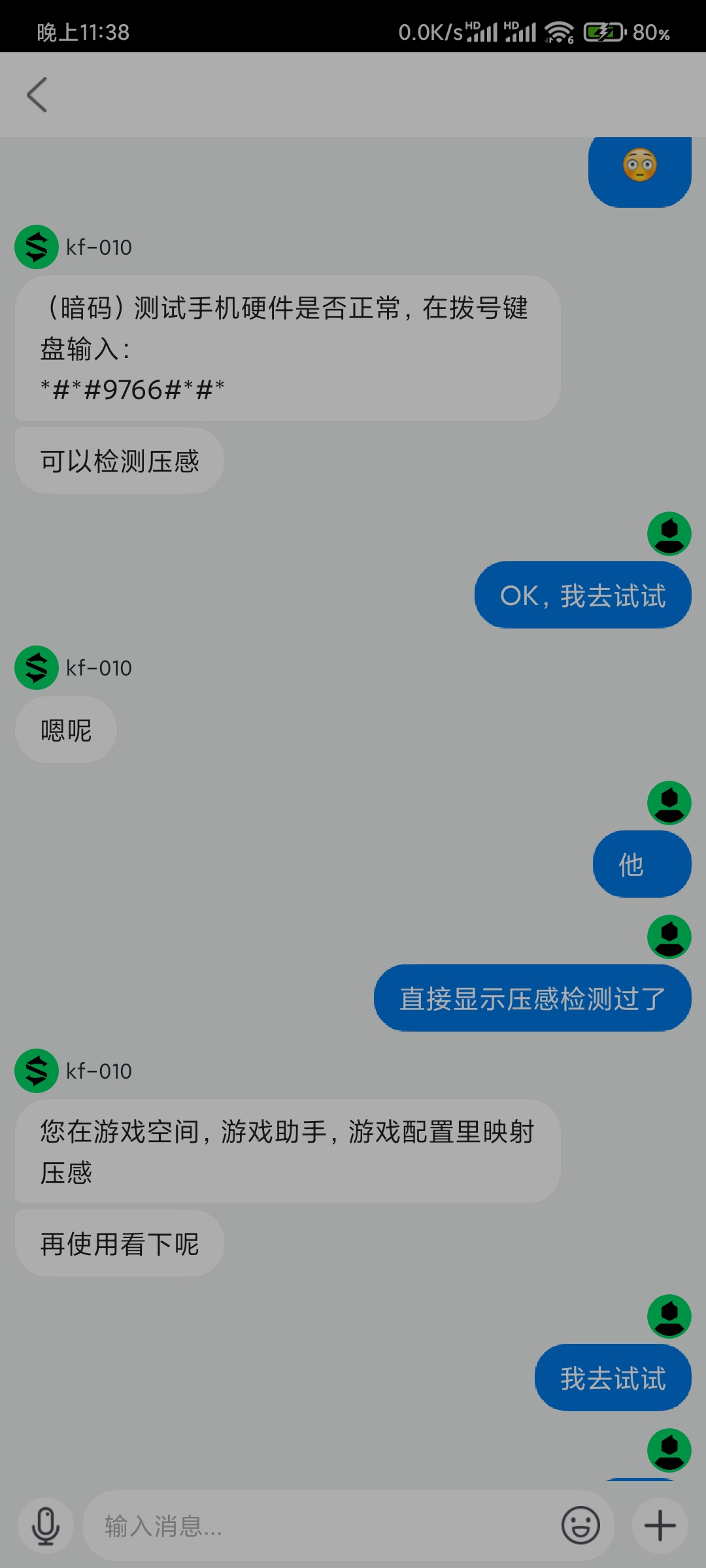
Task: Open the plus attachment menu
Action: (x=660, y=1526)
